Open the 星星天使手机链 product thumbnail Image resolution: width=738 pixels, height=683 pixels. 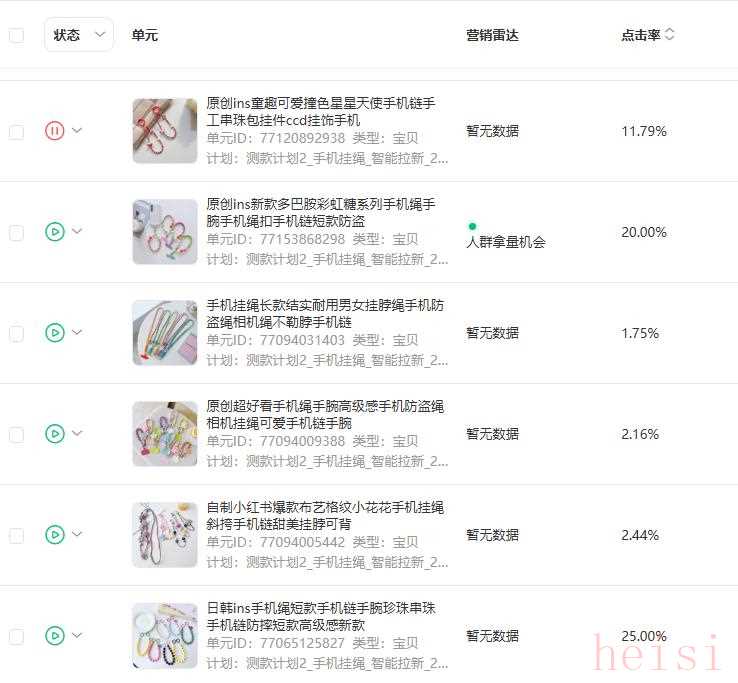[164, 131]
